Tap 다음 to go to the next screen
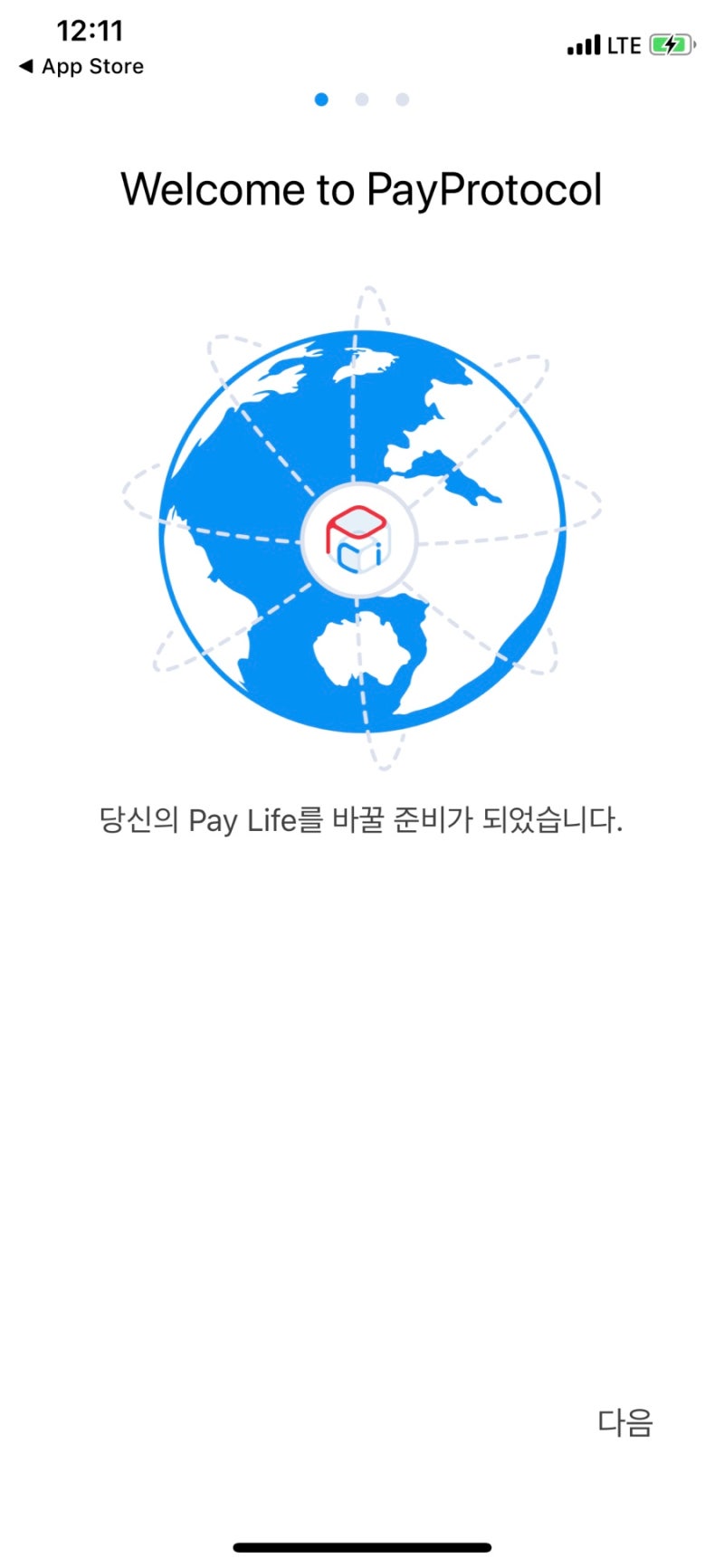 [625, 1423]
